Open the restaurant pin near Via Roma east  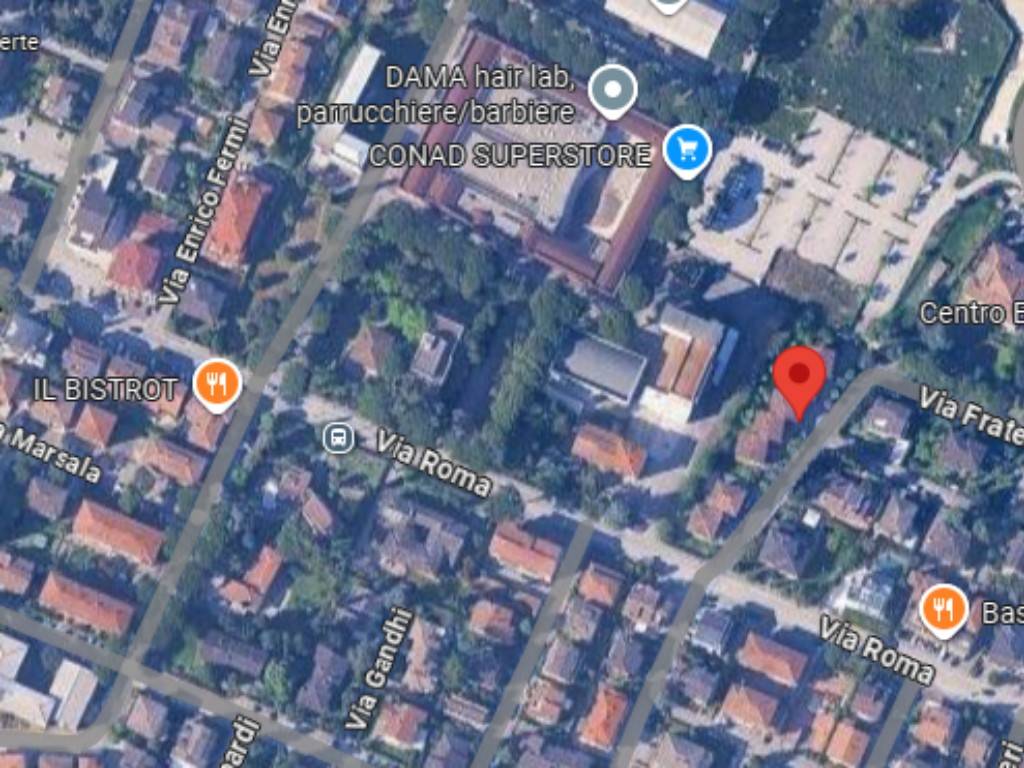tap(942, 608)
